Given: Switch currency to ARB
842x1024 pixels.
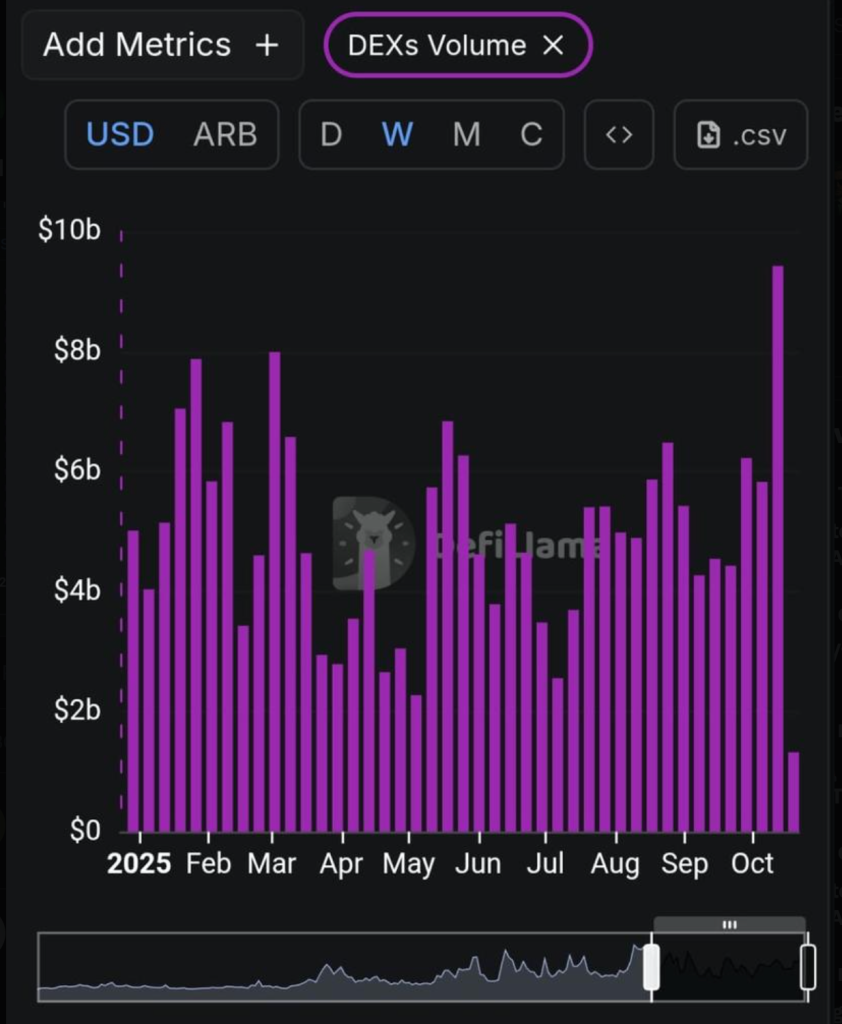Looking at the screenshot, I should pos(224,134).
